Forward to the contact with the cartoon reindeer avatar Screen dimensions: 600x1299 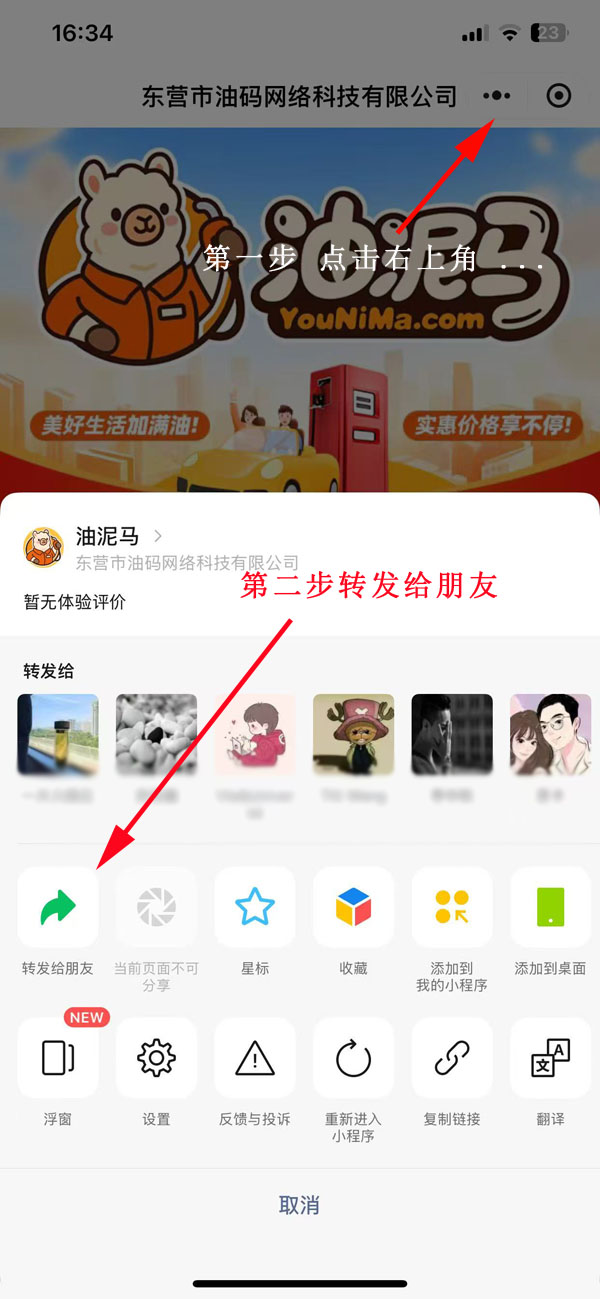353,735
